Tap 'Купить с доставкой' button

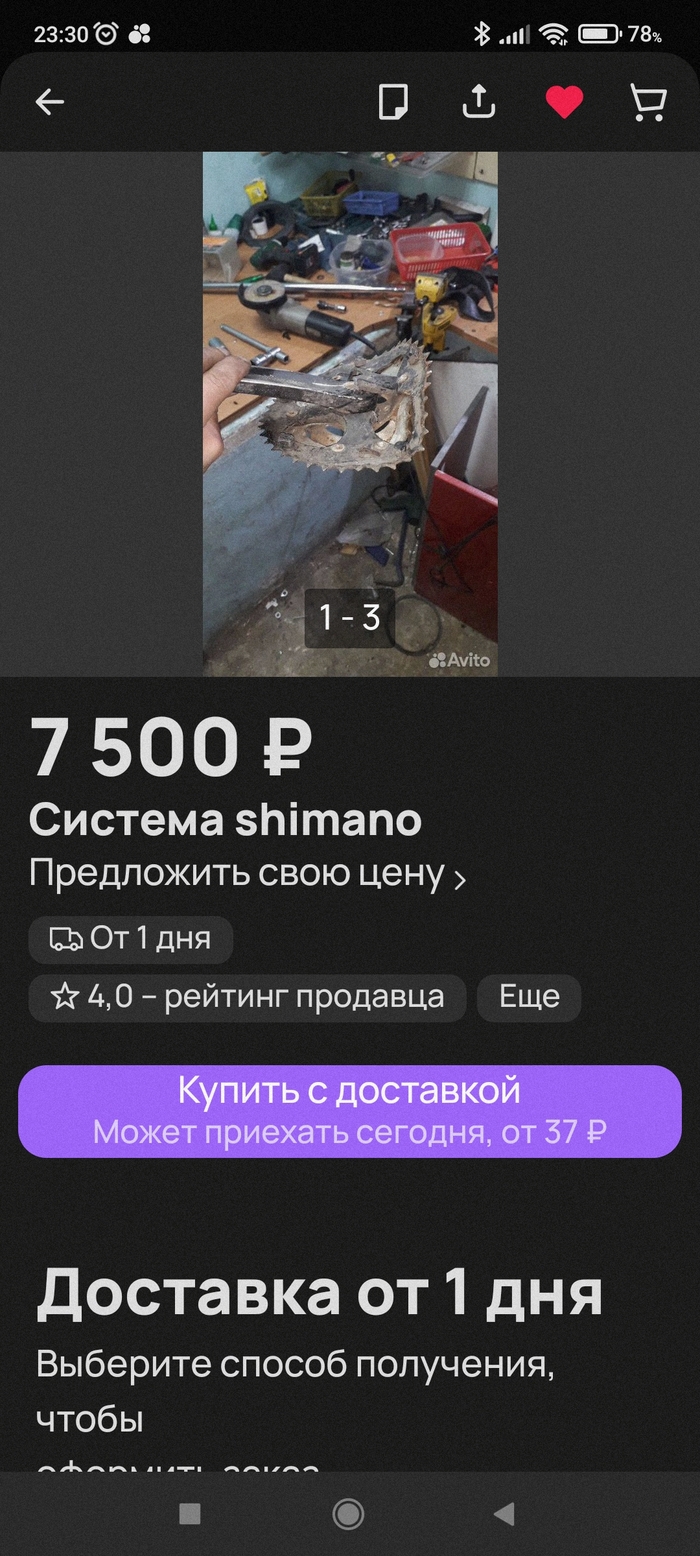[x=349, y=1110]
